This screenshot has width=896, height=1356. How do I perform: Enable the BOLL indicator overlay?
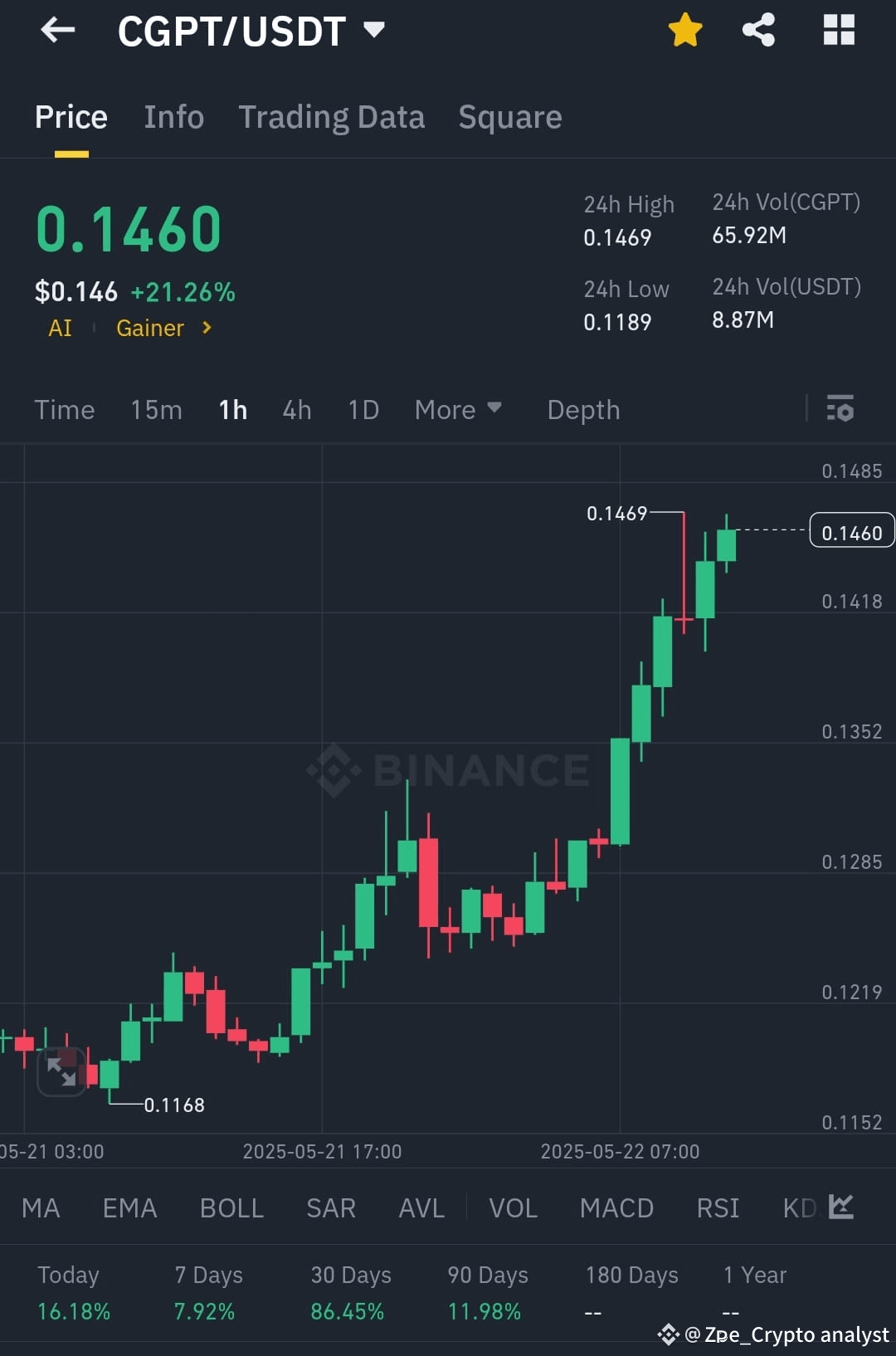coord(231,1208)
